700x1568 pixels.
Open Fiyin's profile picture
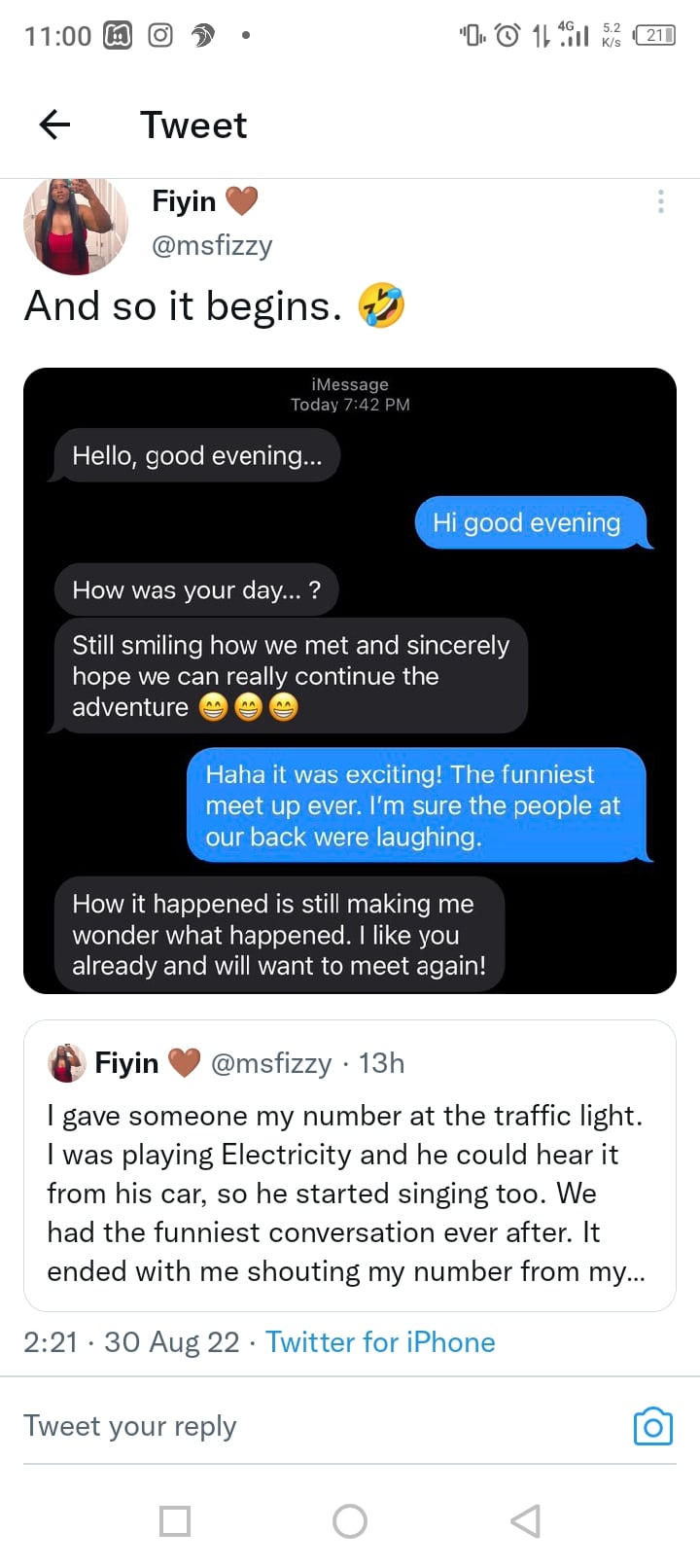pyautogui.click(x=75, y=227)
